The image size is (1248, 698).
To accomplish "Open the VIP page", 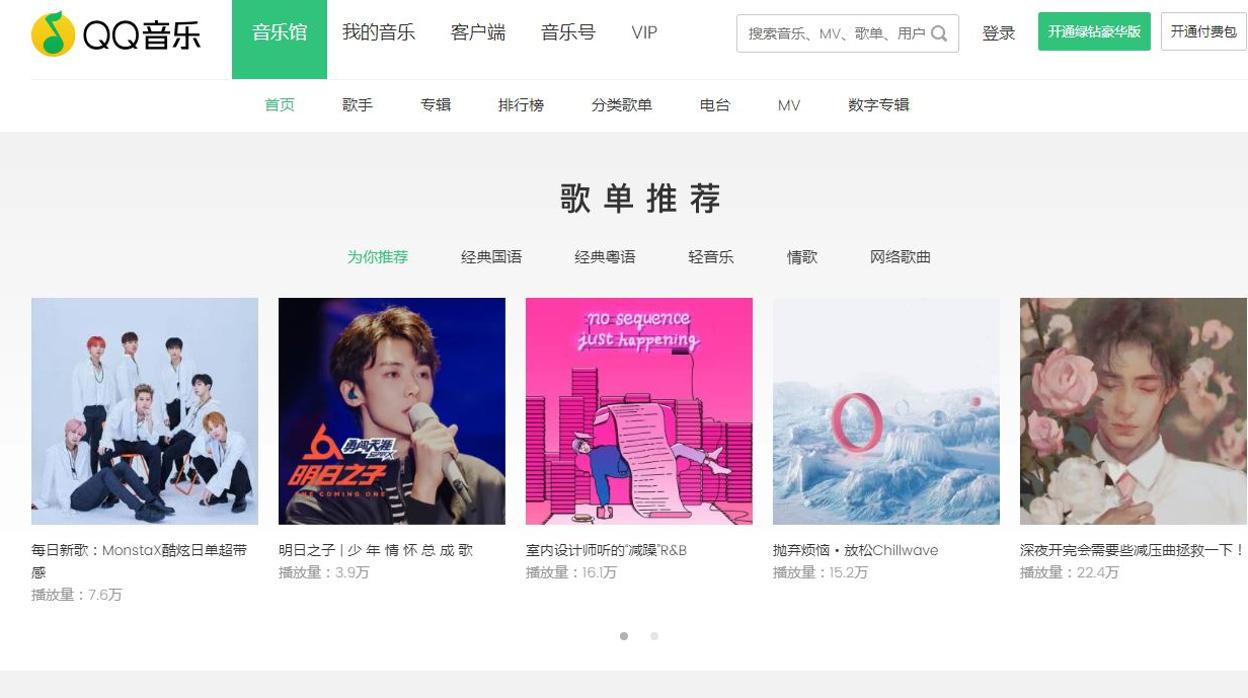I will pyautogui.click(x=644, y=33).
